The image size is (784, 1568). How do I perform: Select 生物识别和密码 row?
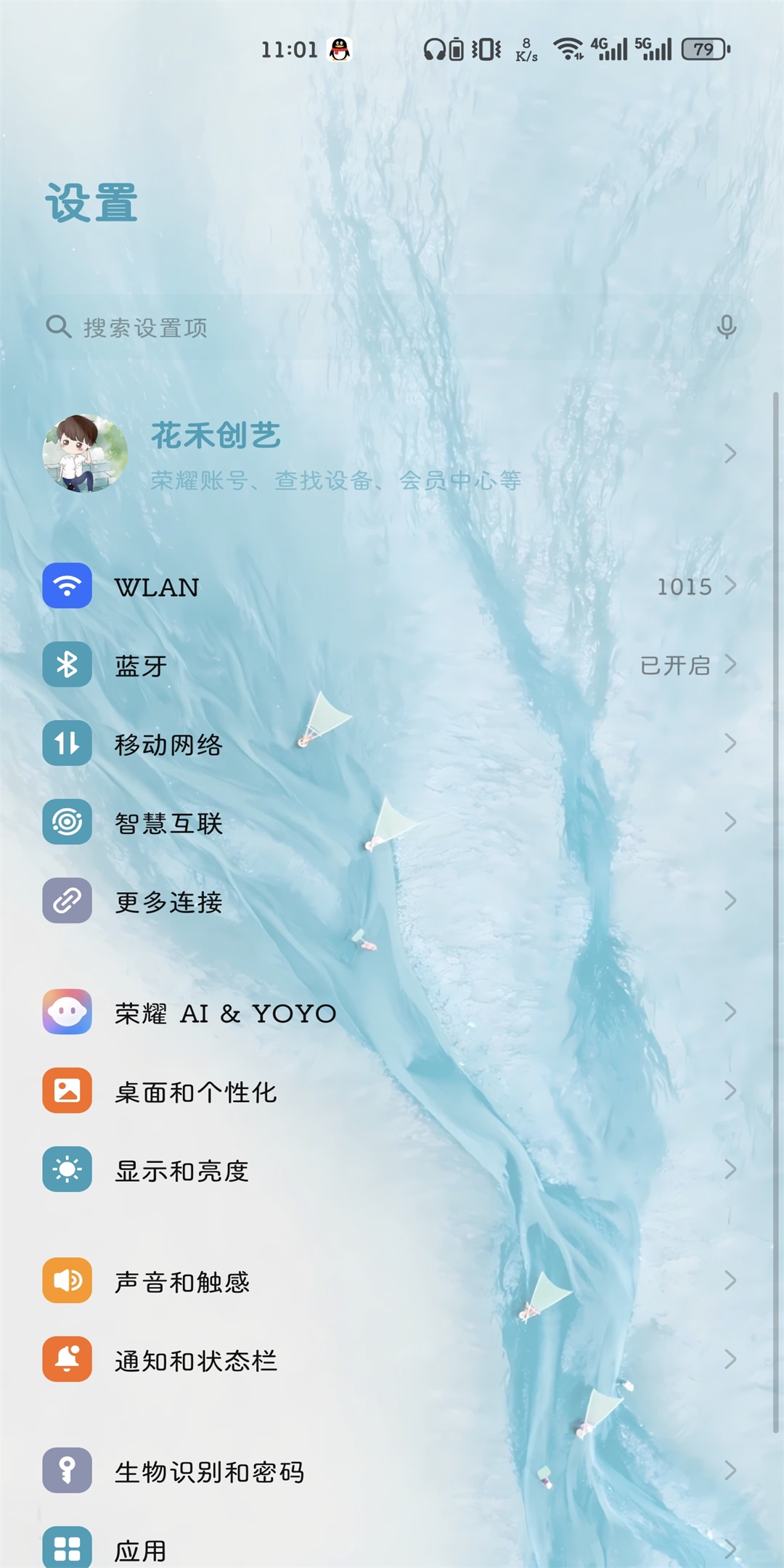(x=392, y=1471)
